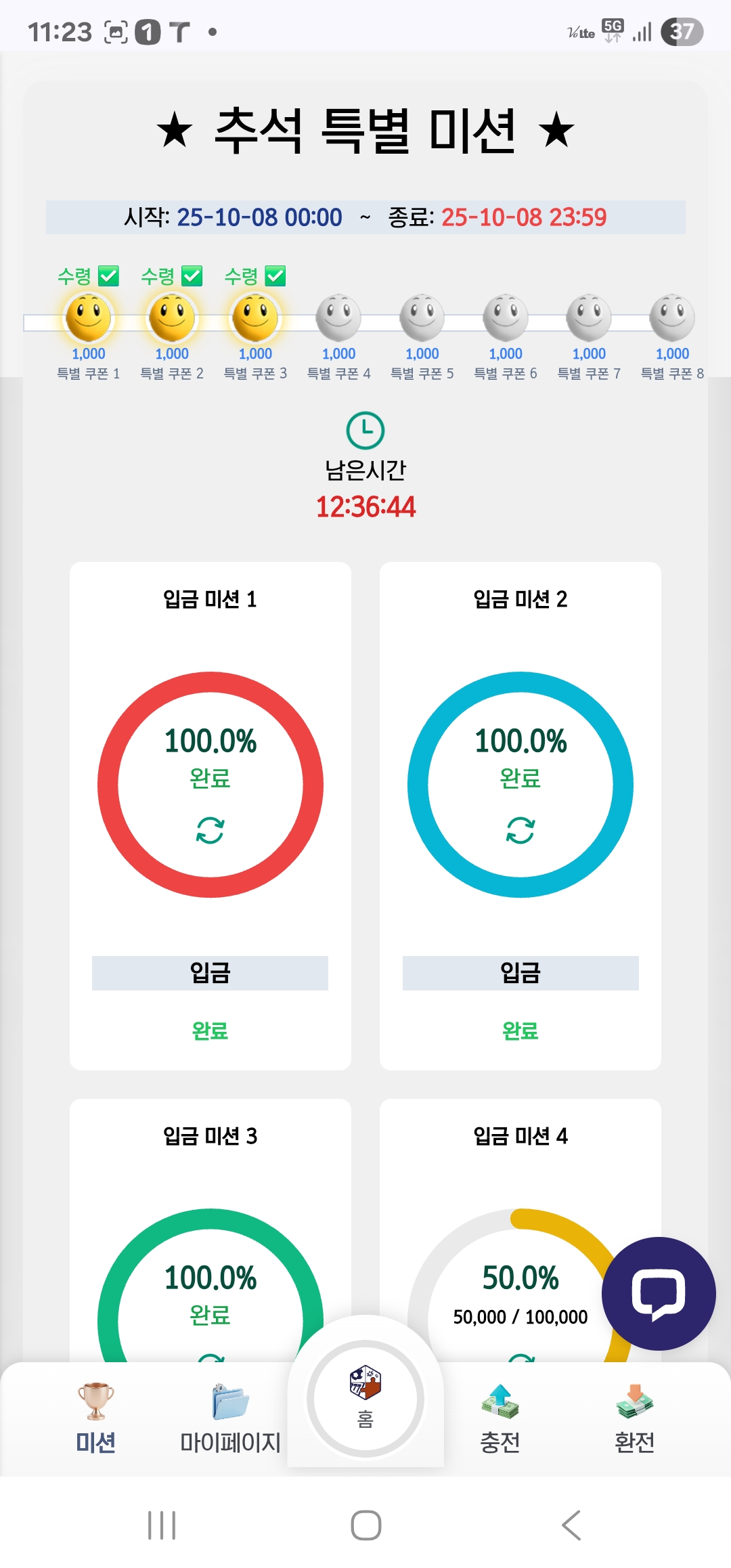The width and height of the screenshot is (731, 1568).
Task: Switch to the 미션 tab
Action: click(95, 1419)
